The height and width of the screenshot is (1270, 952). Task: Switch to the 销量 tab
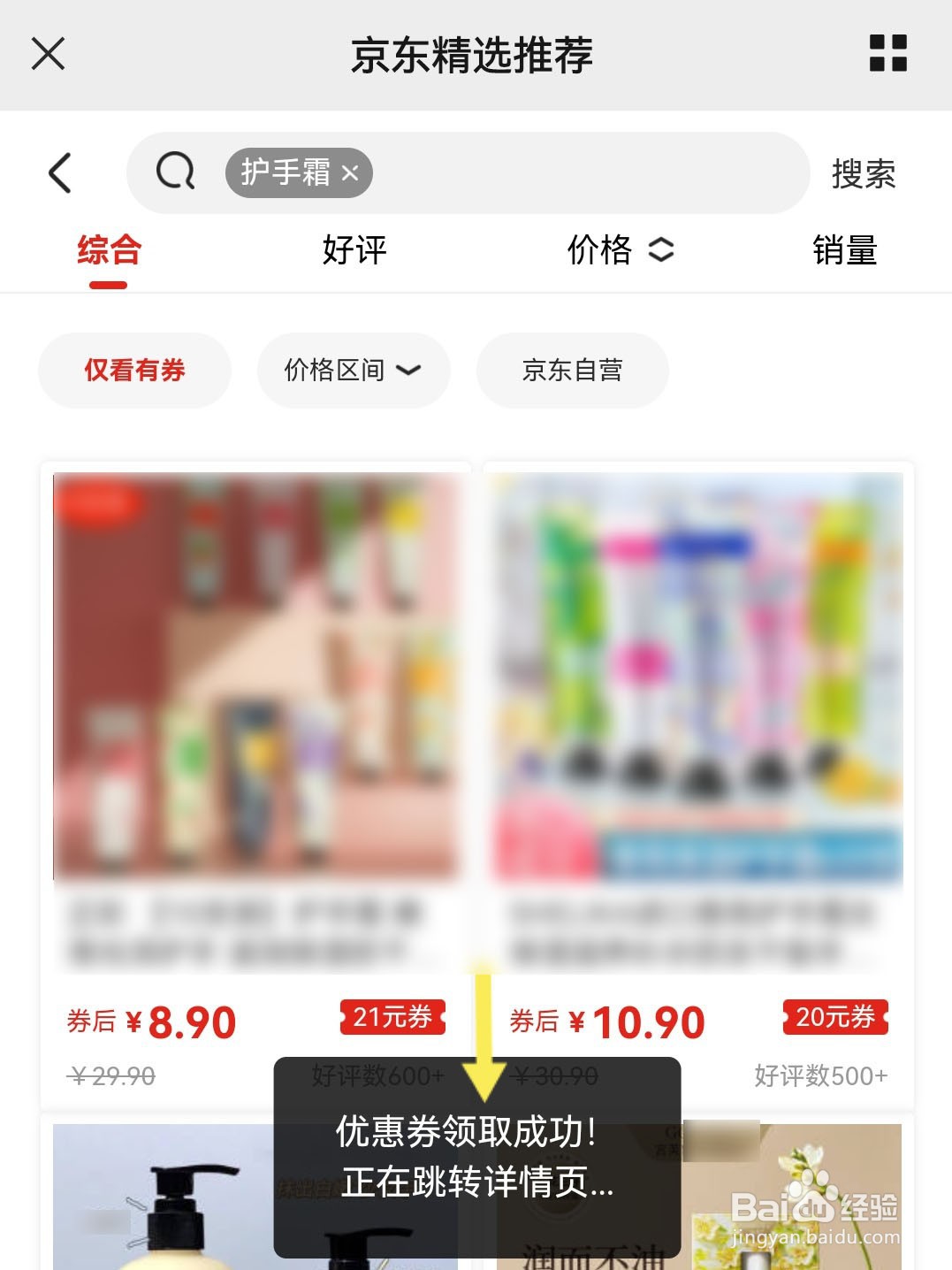click(x=845, y=250)
